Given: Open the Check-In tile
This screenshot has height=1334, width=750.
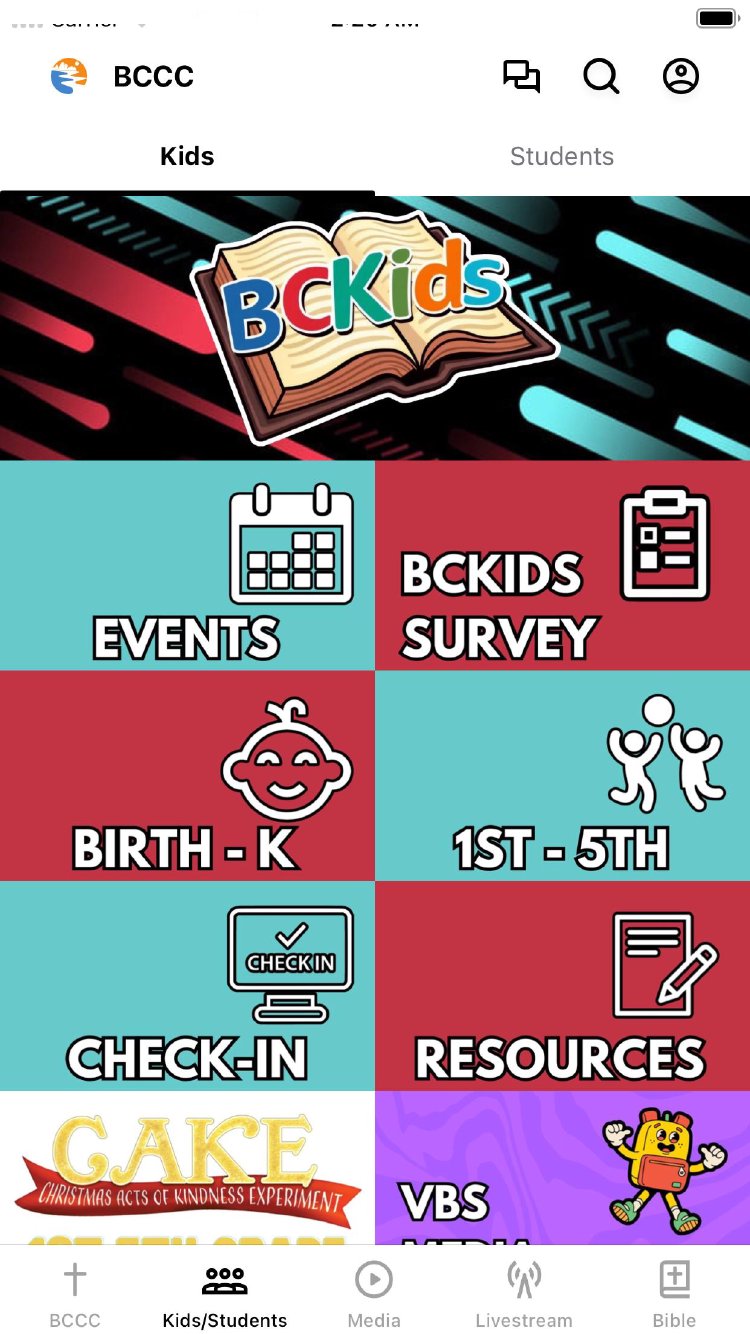Looking at the screenshot, I should 187,986.
